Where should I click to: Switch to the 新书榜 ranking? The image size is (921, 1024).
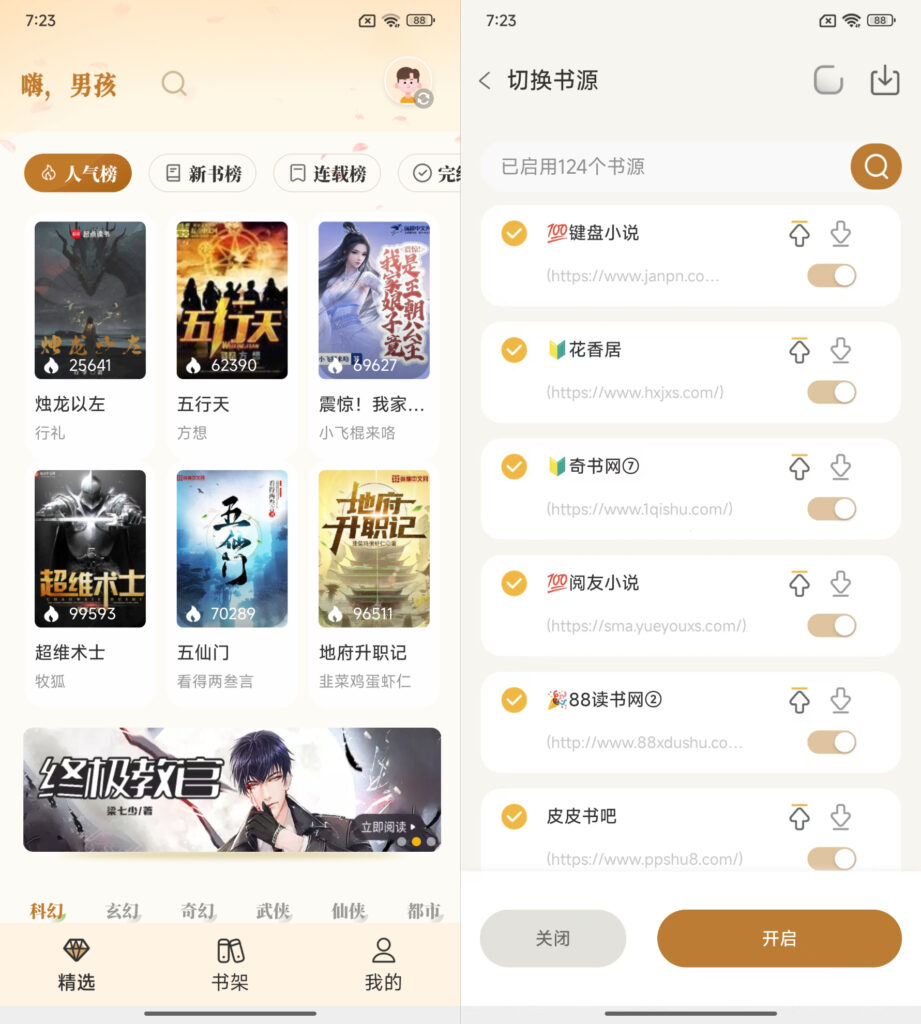[x=203, y=173]
